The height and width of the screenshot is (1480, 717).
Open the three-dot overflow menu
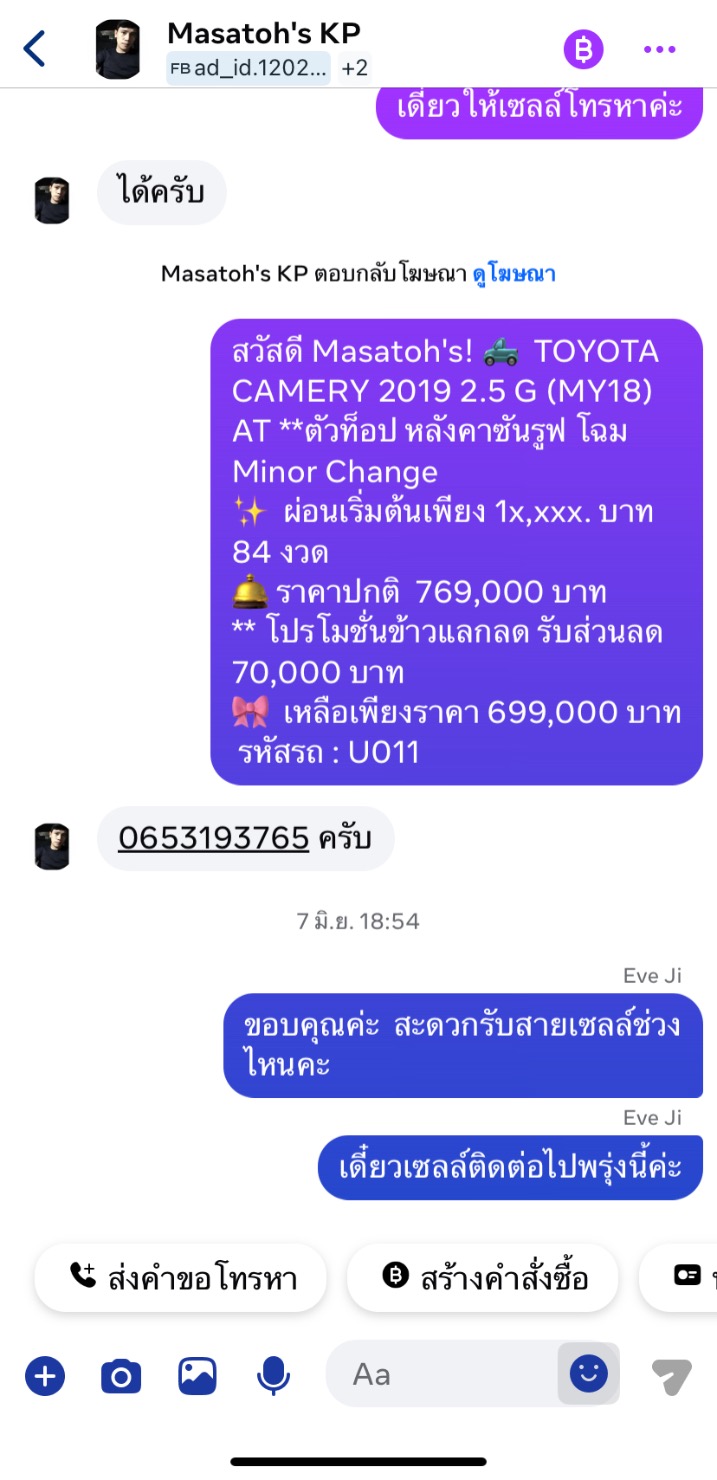point(660,49)
